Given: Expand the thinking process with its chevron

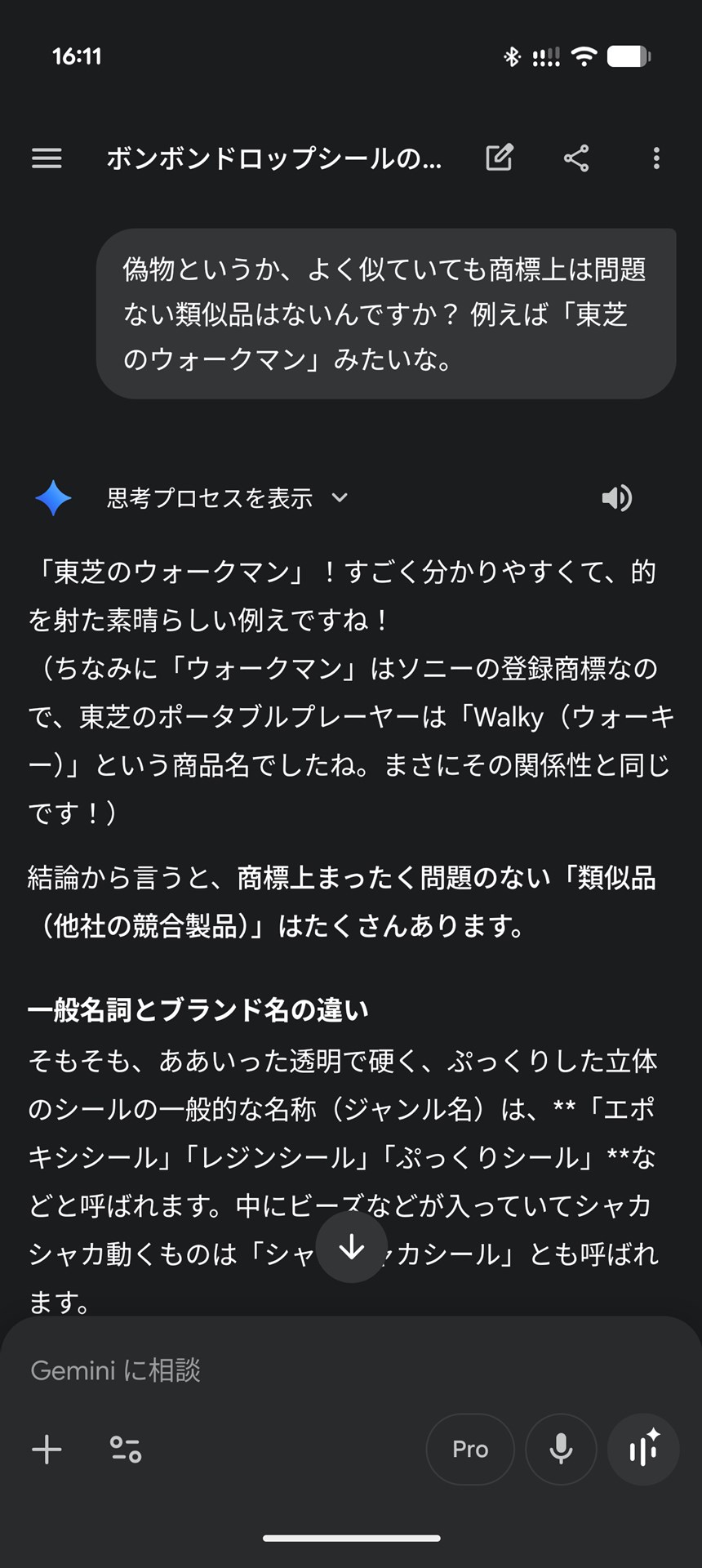Looking at the screenshot, I should [340, 497].
